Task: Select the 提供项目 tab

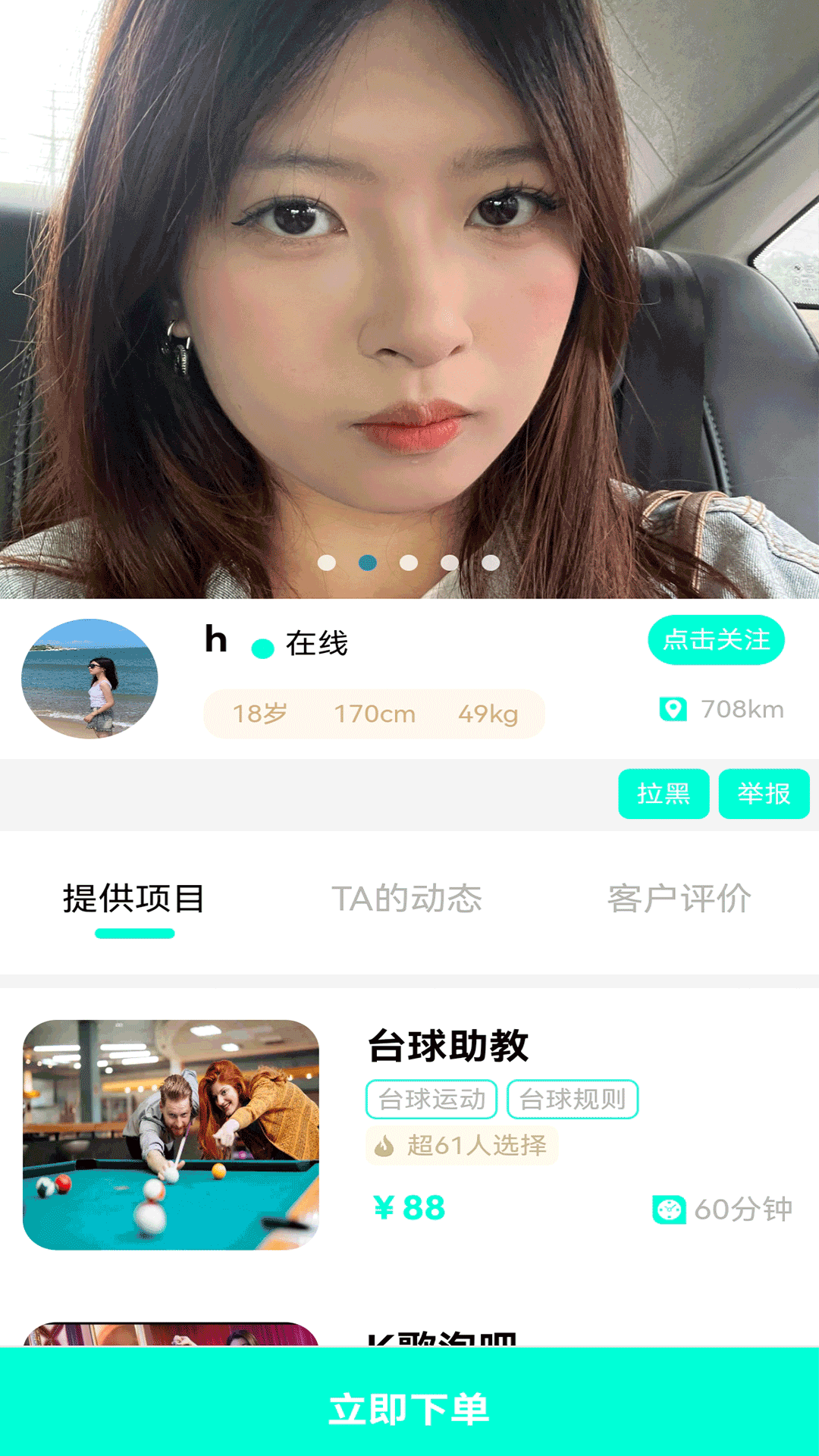Action: (134, 899)
